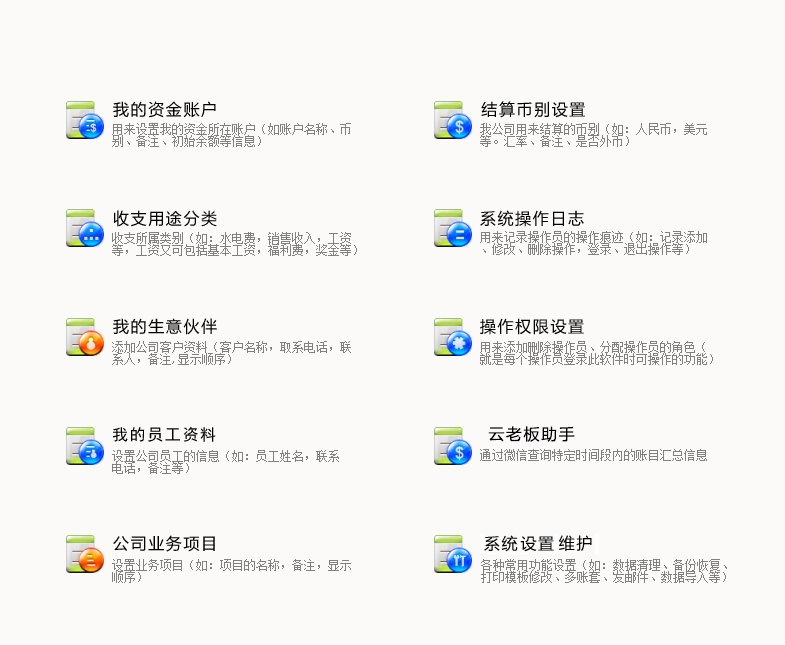Open 结算币别设置
Image resolution: width=785 pixels, height=645 pixels.
click(532, 110)
